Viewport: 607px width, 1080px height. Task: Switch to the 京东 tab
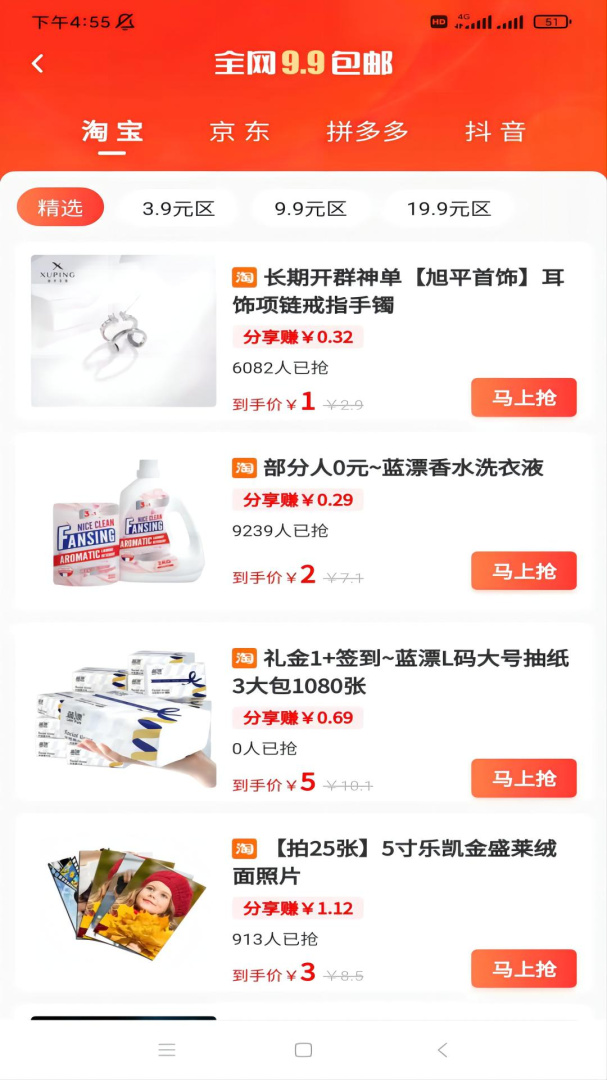tap(239, 131)
